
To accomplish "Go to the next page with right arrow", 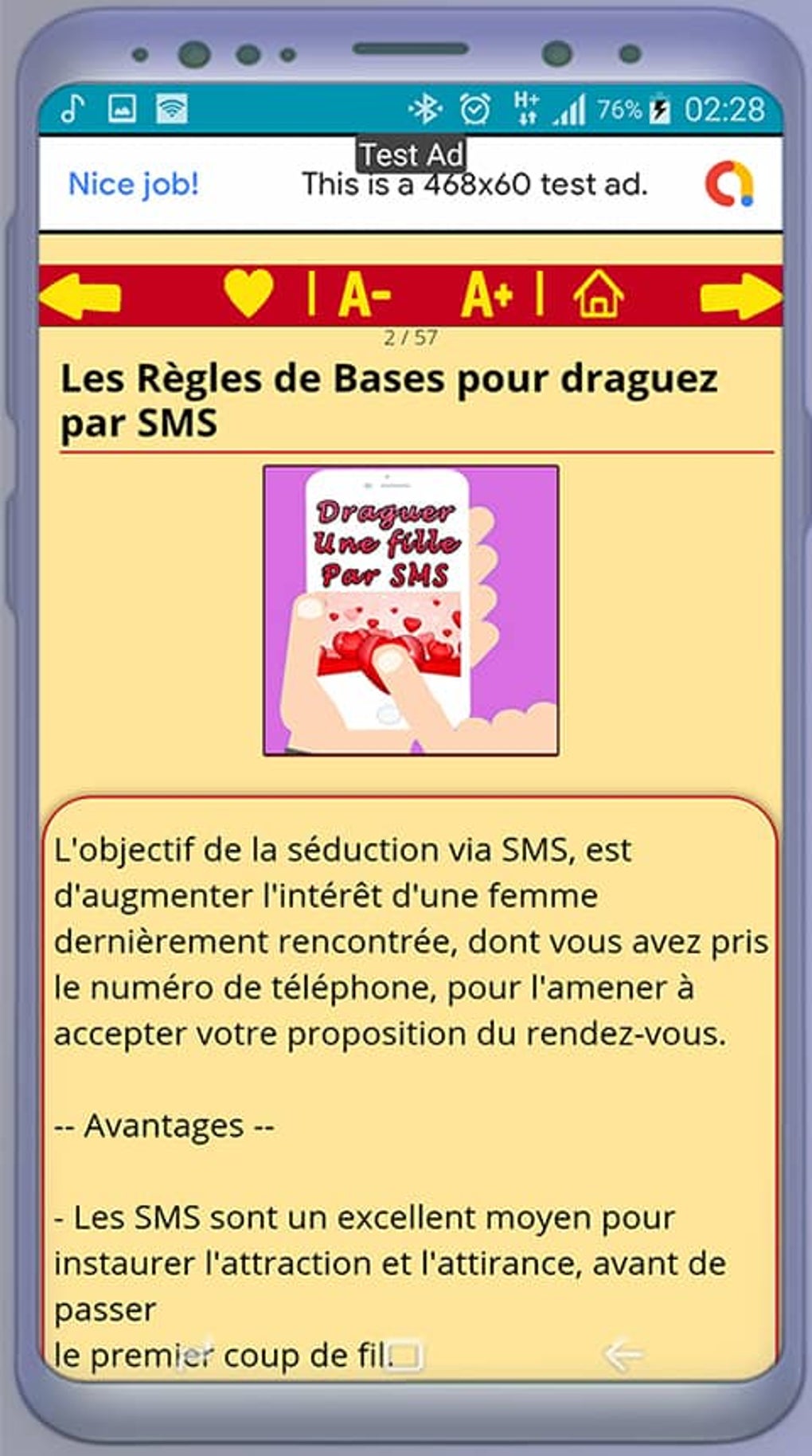I will coord(740,296).
